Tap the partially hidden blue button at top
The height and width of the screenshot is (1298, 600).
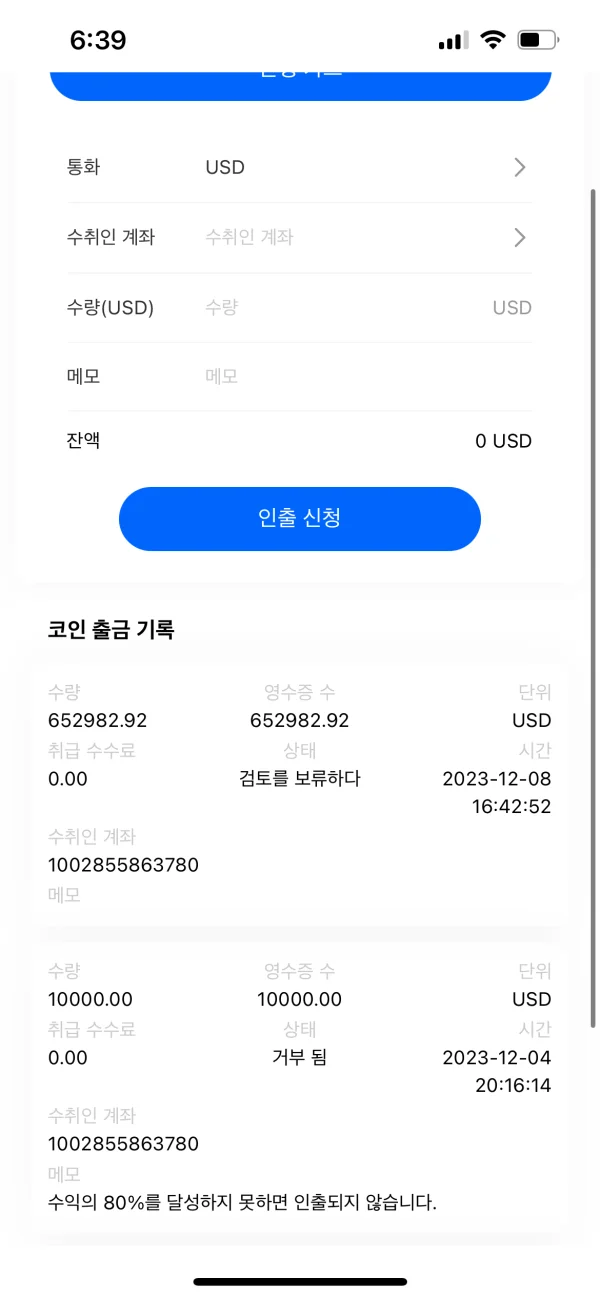click(300, 86)
